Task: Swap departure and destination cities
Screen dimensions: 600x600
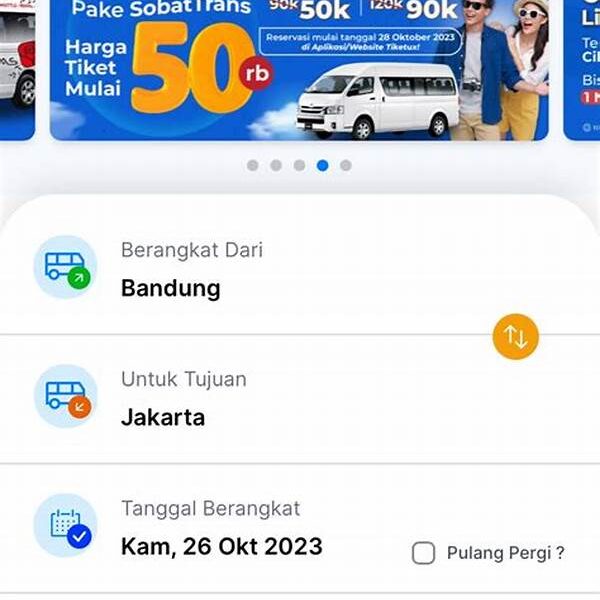Action: 515,337
